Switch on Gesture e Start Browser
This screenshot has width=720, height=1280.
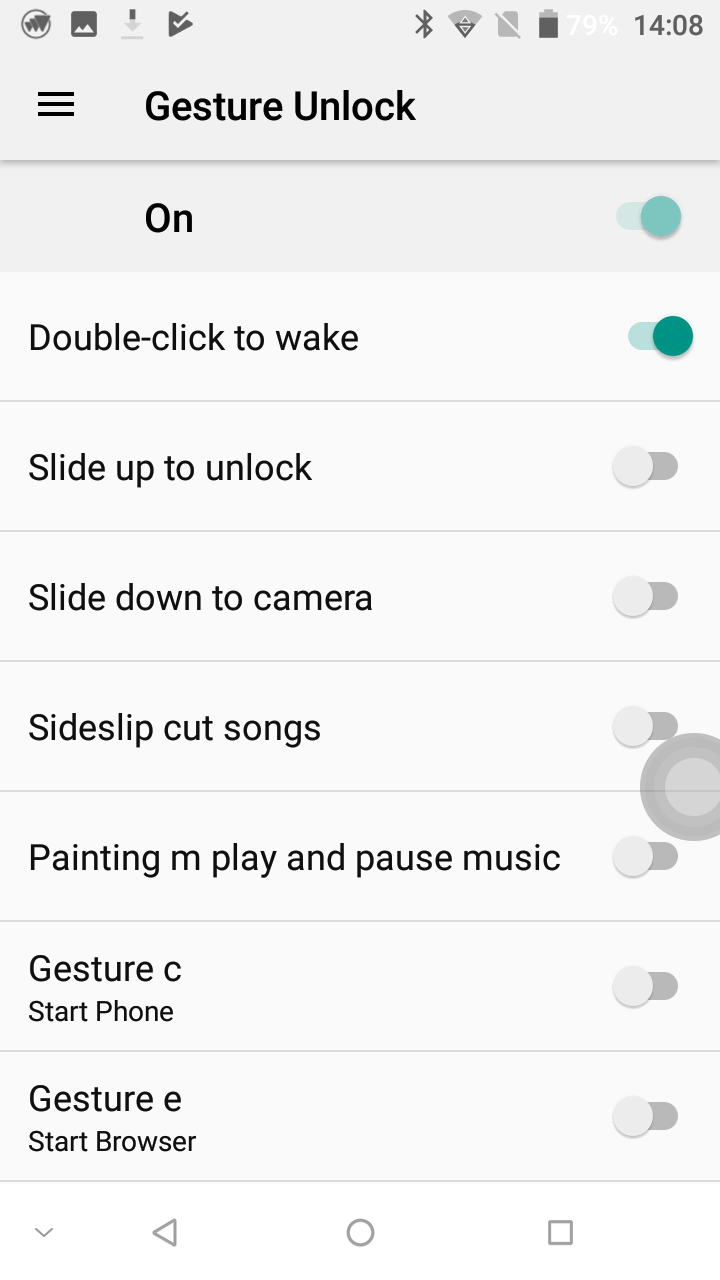(x=646, y=1117)
